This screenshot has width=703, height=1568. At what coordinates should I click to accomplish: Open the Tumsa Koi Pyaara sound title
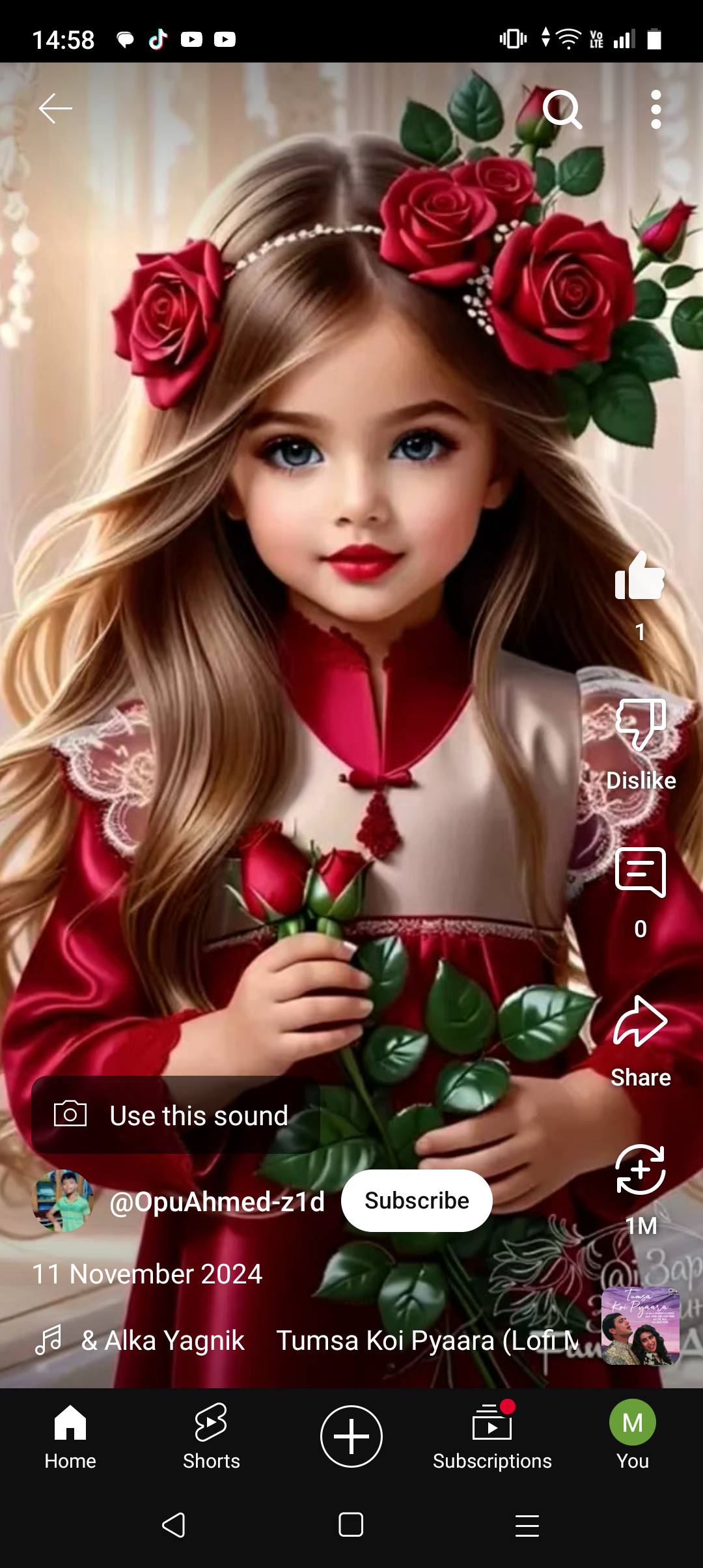coord(427,1340)
